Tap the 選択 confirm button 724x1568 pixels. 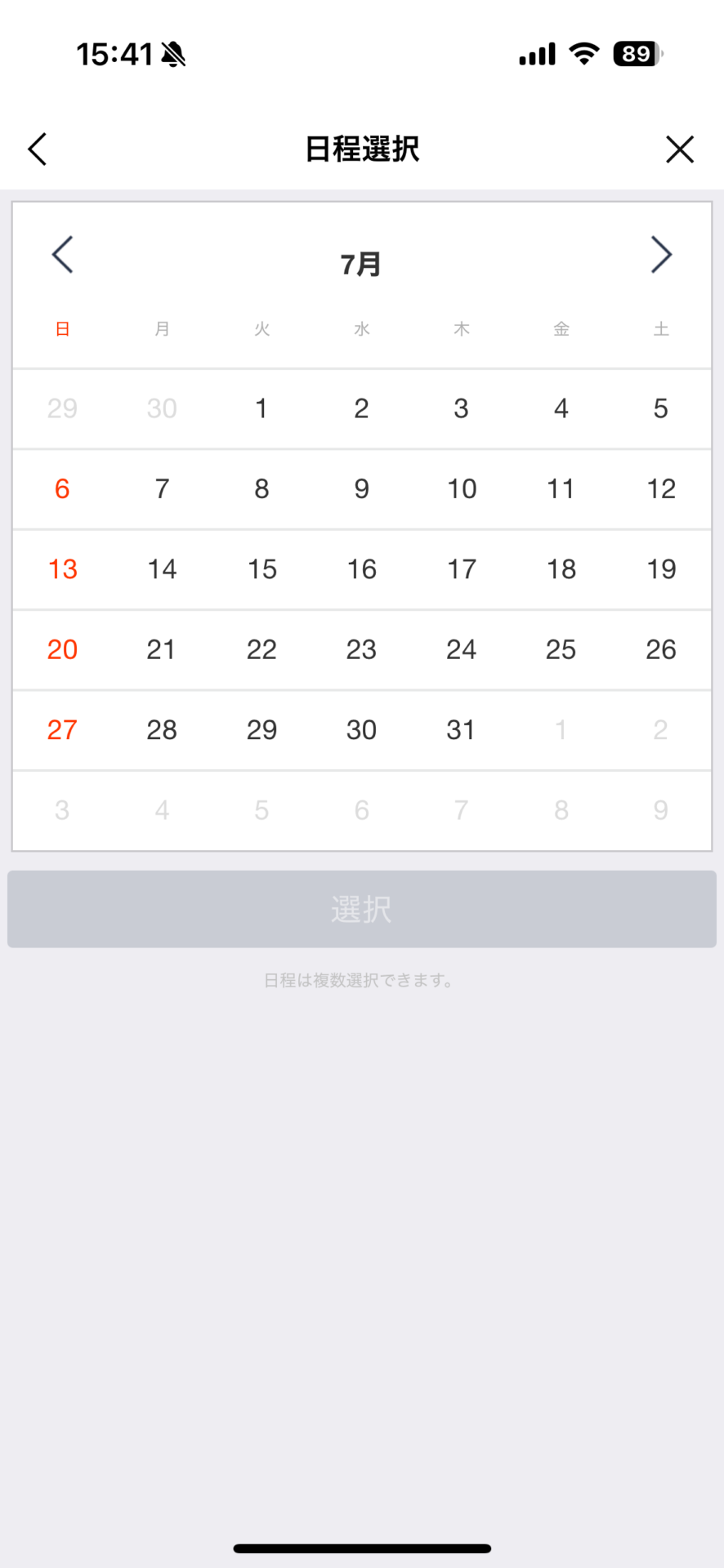[x=362, y=909]
